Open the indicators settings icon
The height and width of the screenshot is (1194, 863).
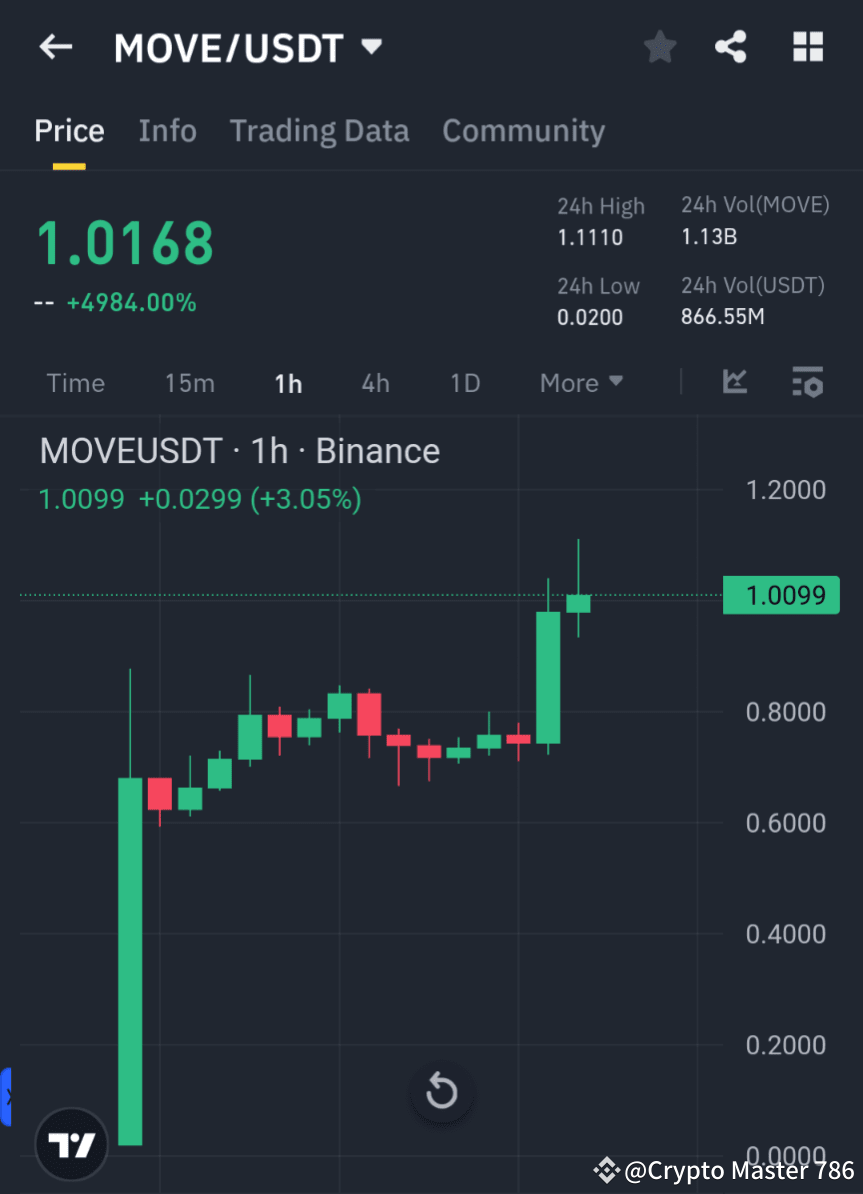[x=807, y=383]
